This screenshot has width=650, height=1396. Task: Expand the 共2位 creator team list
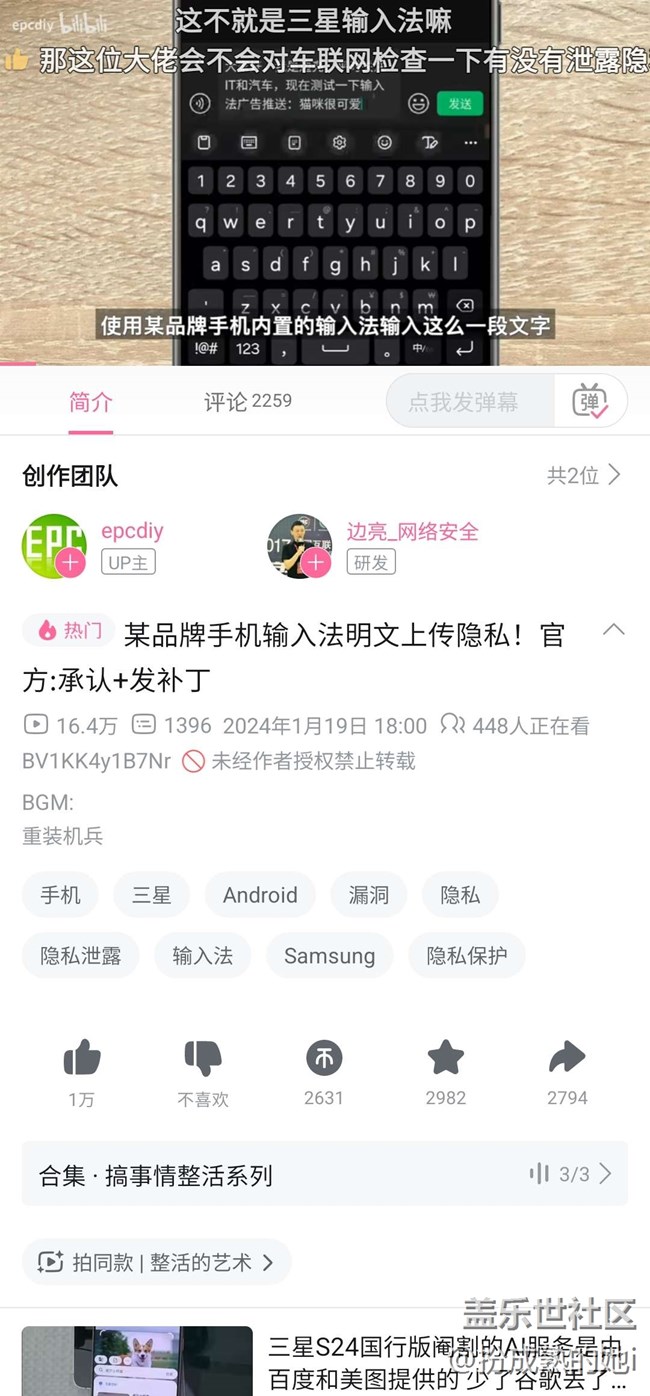point(584,476)
